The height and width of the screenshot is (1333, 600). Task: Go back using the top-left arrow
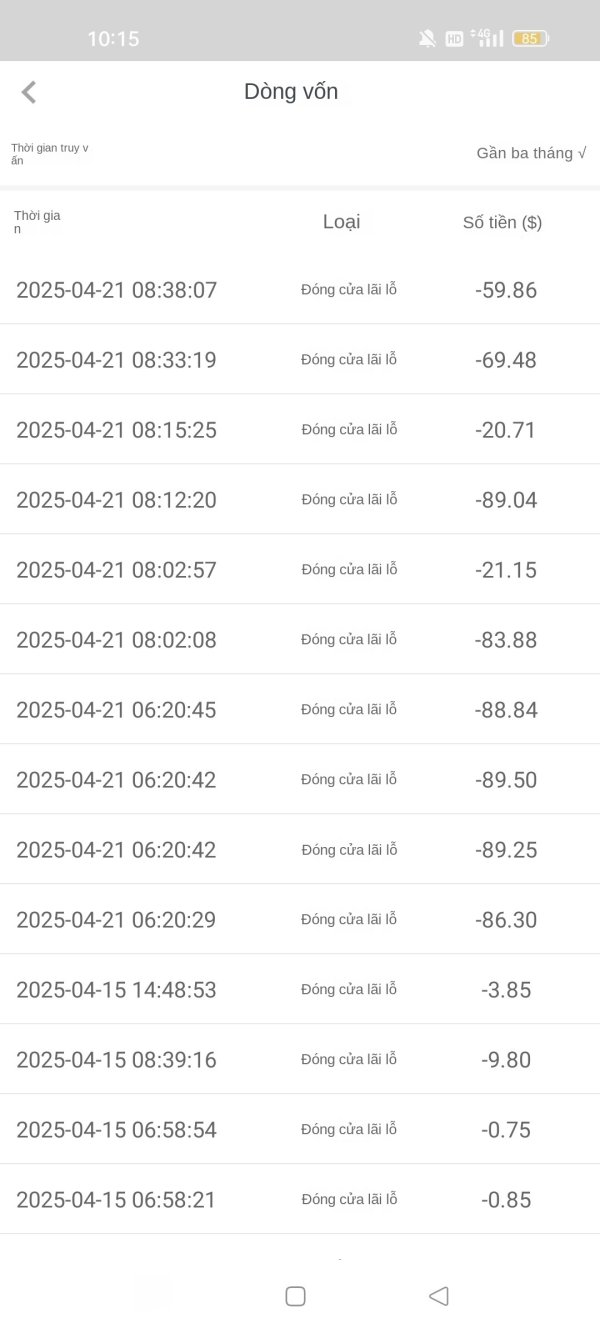(29, 93)
